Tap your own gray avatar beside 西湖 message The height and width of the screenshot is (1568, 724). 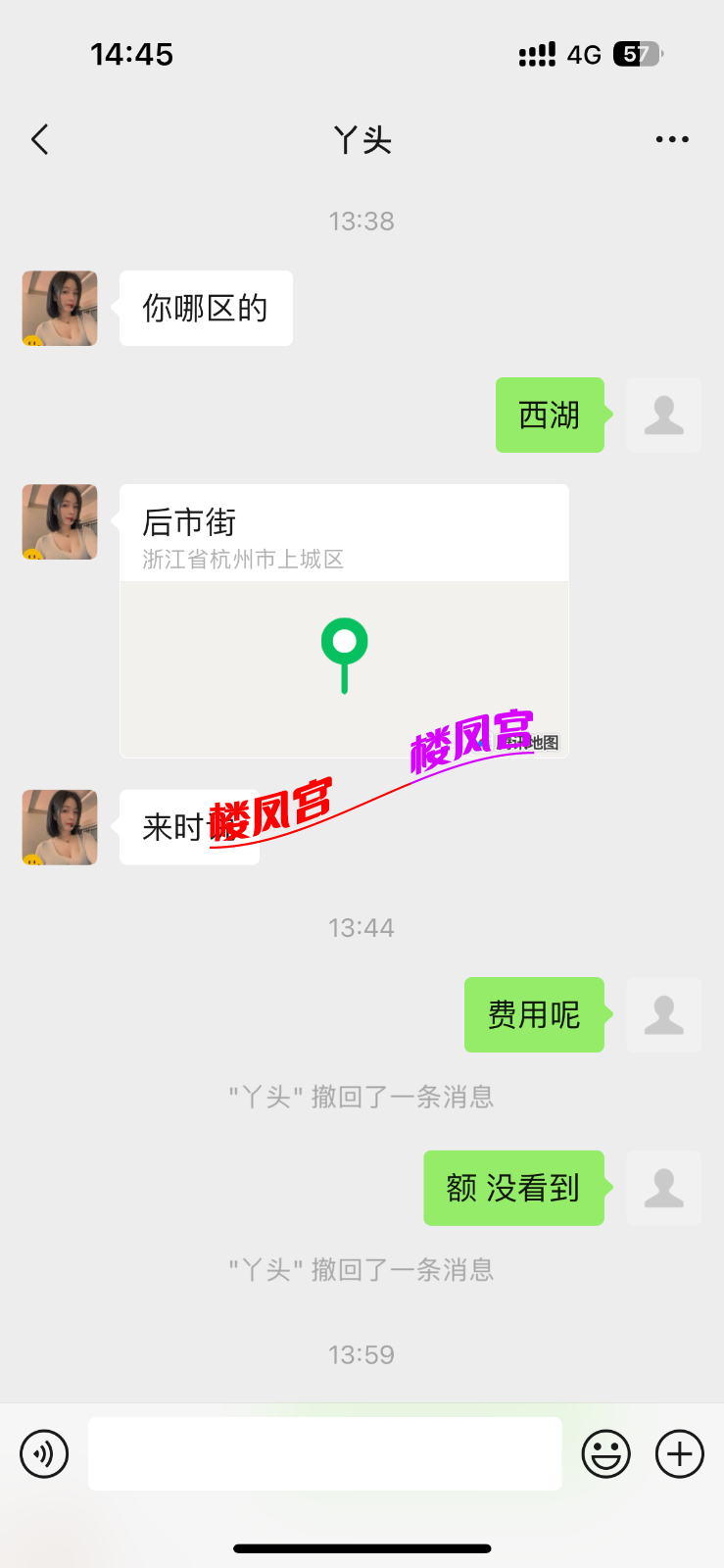tap(663, 415)
